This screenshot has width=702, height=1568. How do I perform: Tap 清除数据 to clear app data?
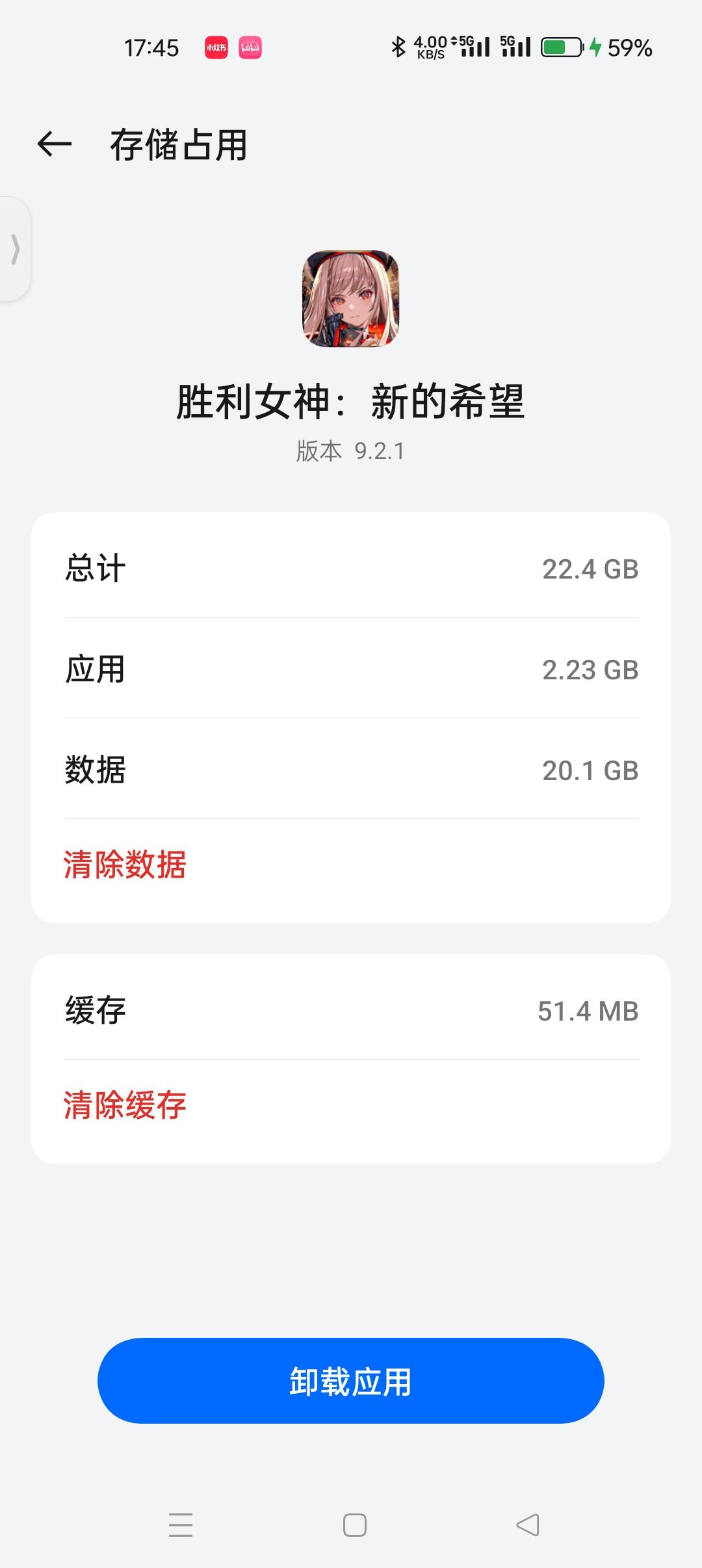[125, 865]
